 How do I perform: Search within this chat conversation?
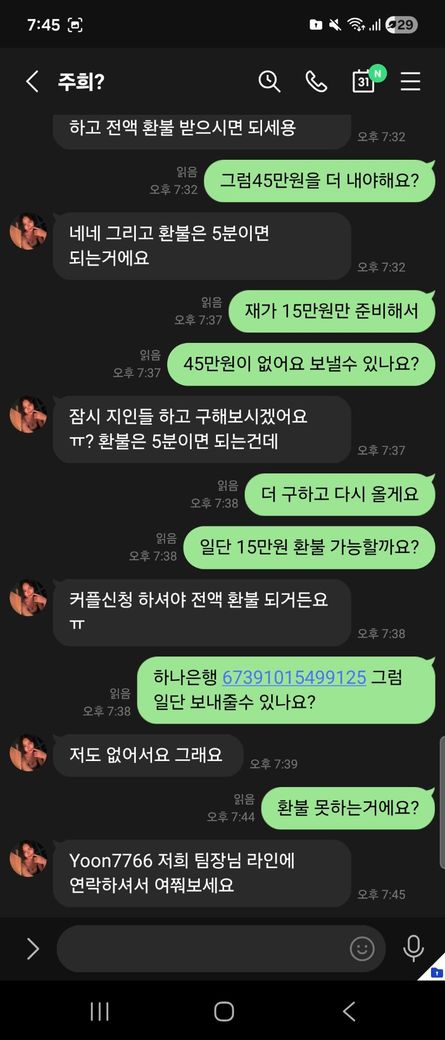[x=269, y=82]
